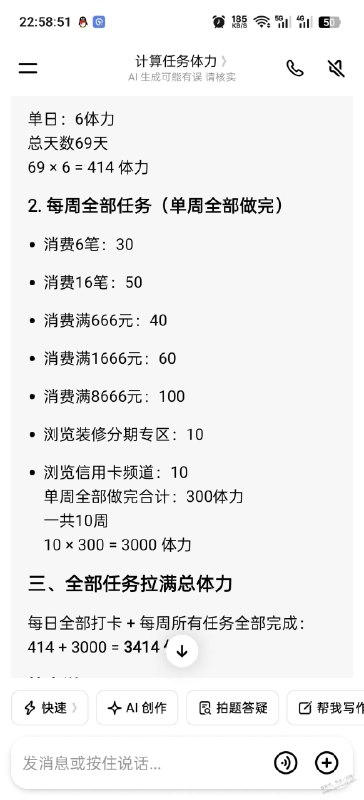Choose the 拍题答疑 chip

click(x=232, y=708)
